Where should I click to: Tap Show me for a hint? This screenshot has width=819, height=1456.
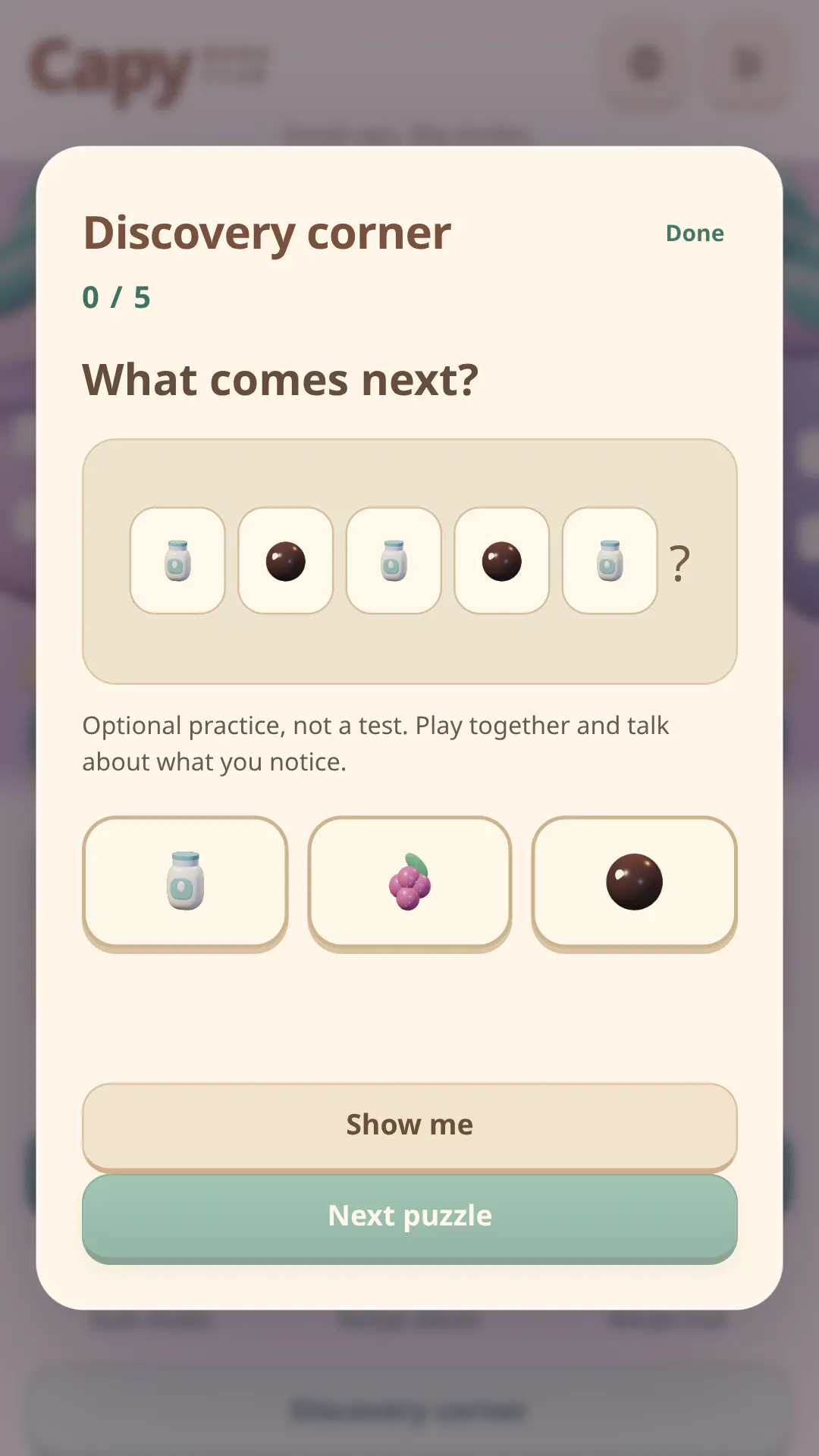pos(409,1126)
